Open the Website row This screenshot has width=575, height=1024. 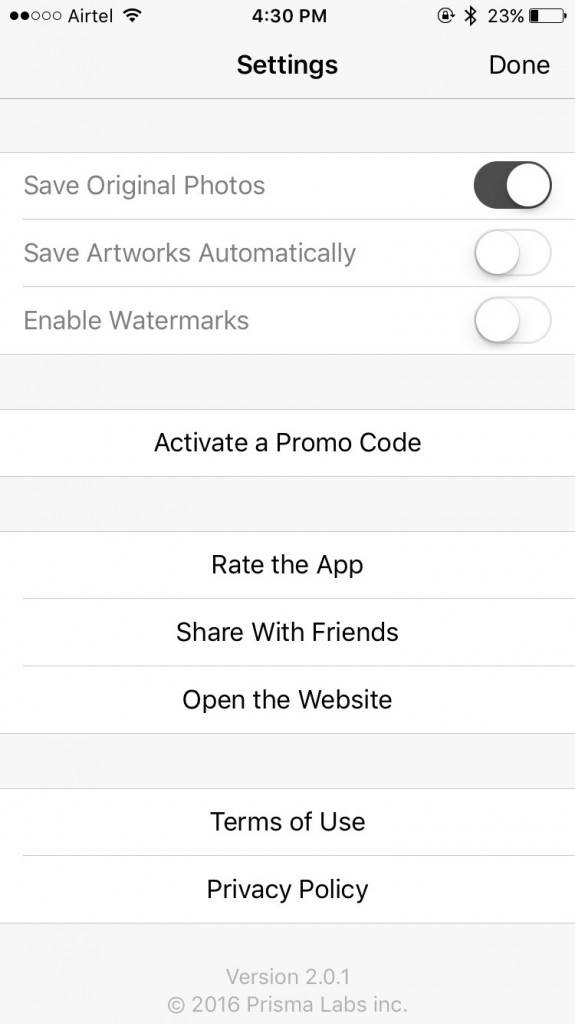[x=288, y=699]
